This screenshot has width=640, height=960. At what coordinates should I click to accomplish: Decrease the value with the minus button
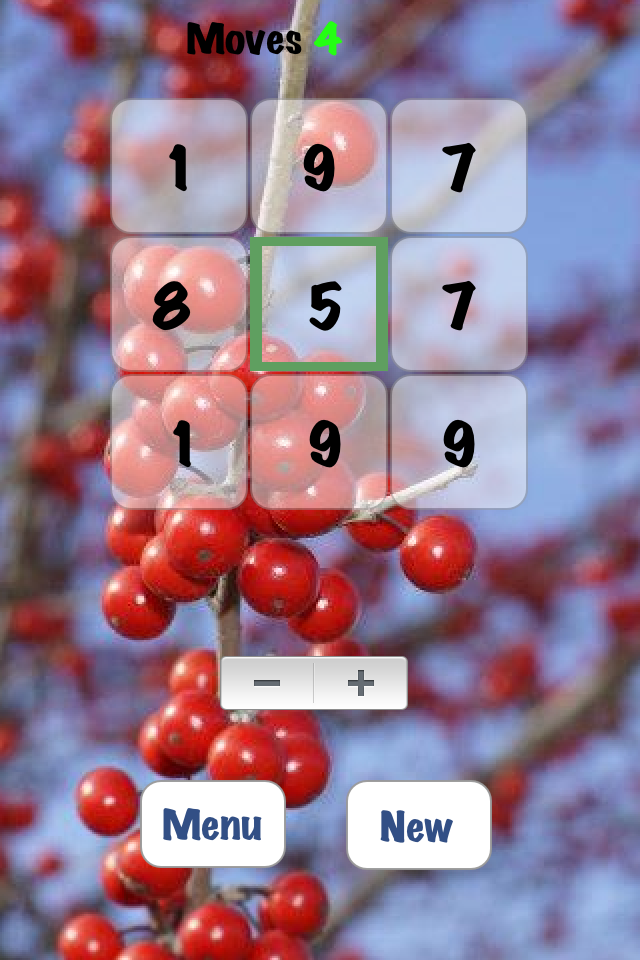point(267,683)
